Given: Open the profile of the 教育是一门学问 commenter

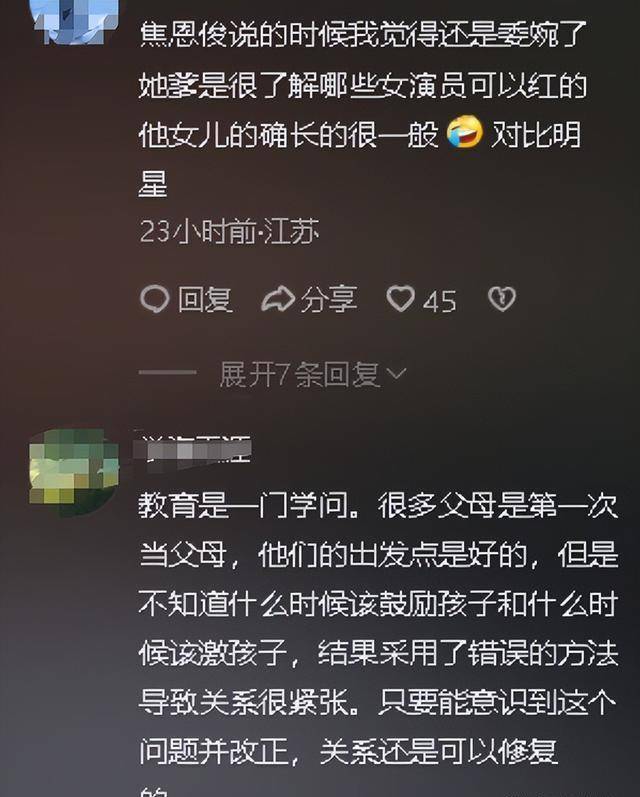Looking at the screenshot, I should [73, 468].
